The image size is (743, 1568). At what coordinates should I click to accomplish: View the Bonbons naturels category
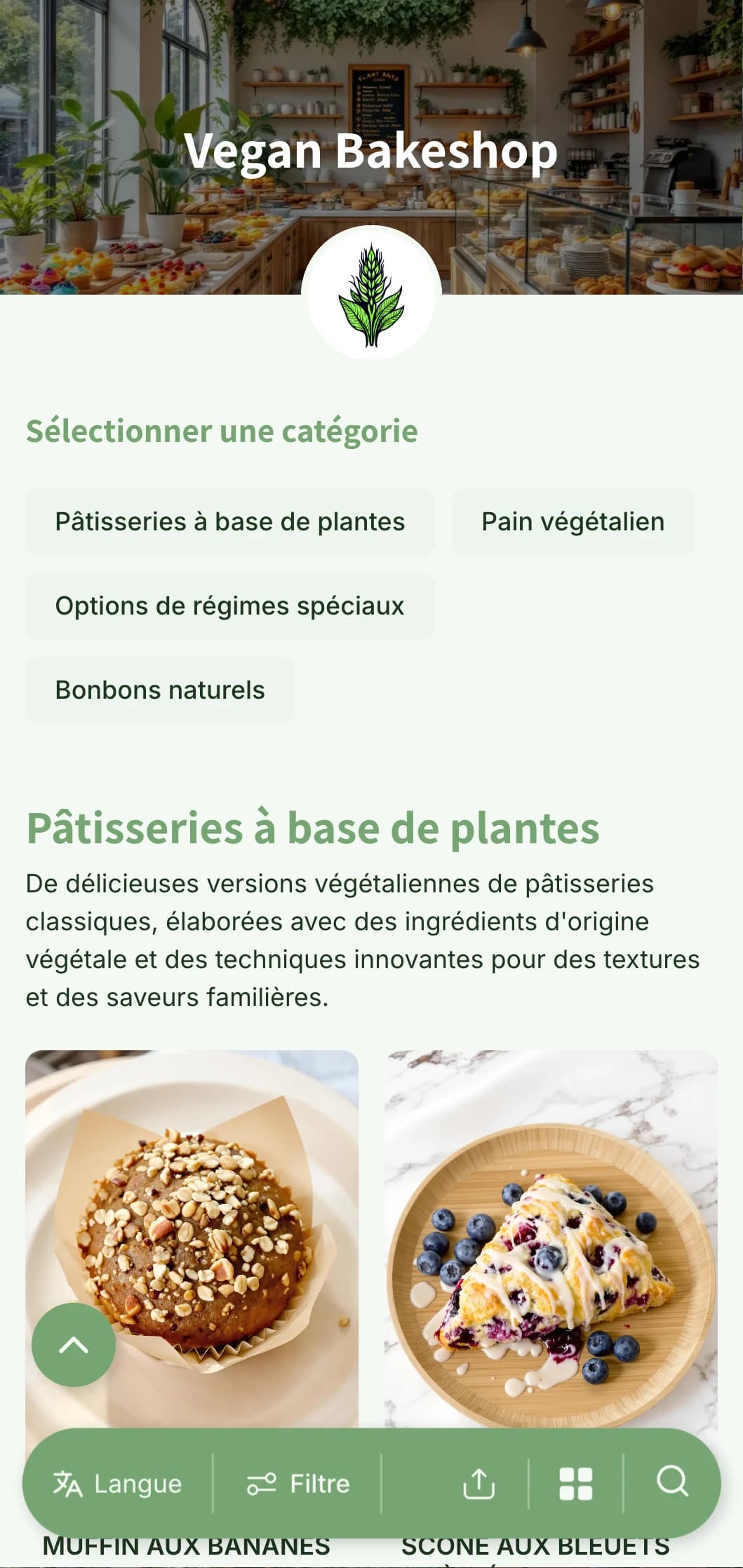[159, 690]
